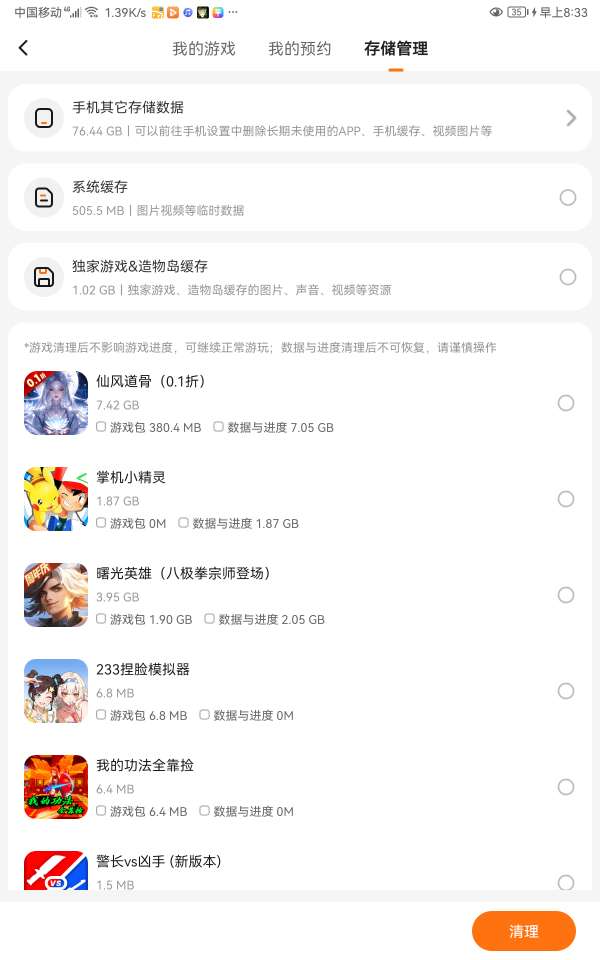Select 掌机小精灵 game for cleanup
Viewport: 600px width, 960px height.
pyautogui.click(x=566, y=499)
